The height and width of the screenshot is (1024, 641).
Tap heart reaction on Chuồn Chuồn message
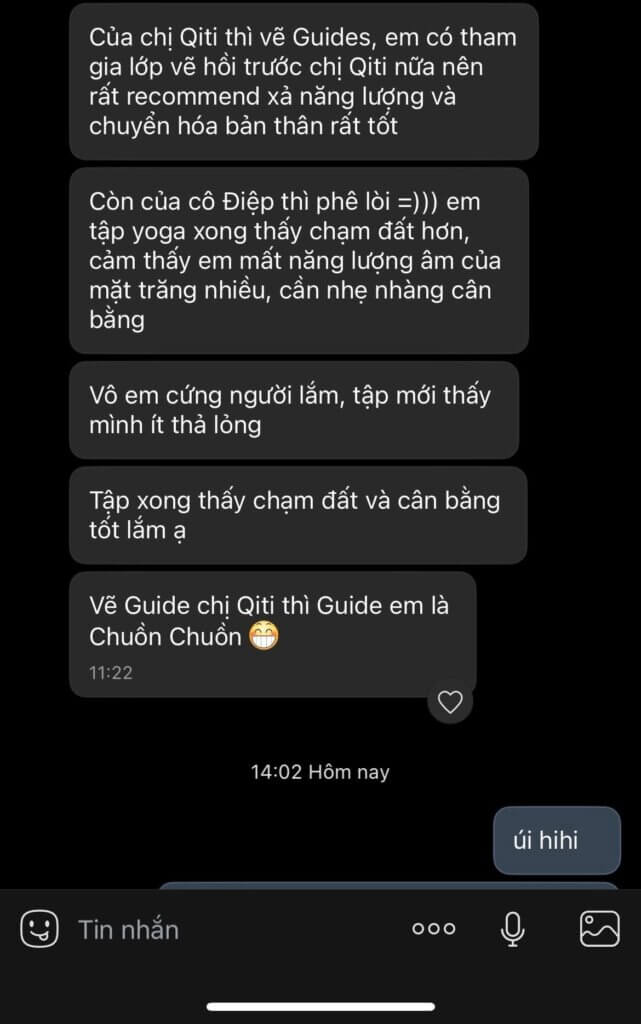(x=450, y=703)
